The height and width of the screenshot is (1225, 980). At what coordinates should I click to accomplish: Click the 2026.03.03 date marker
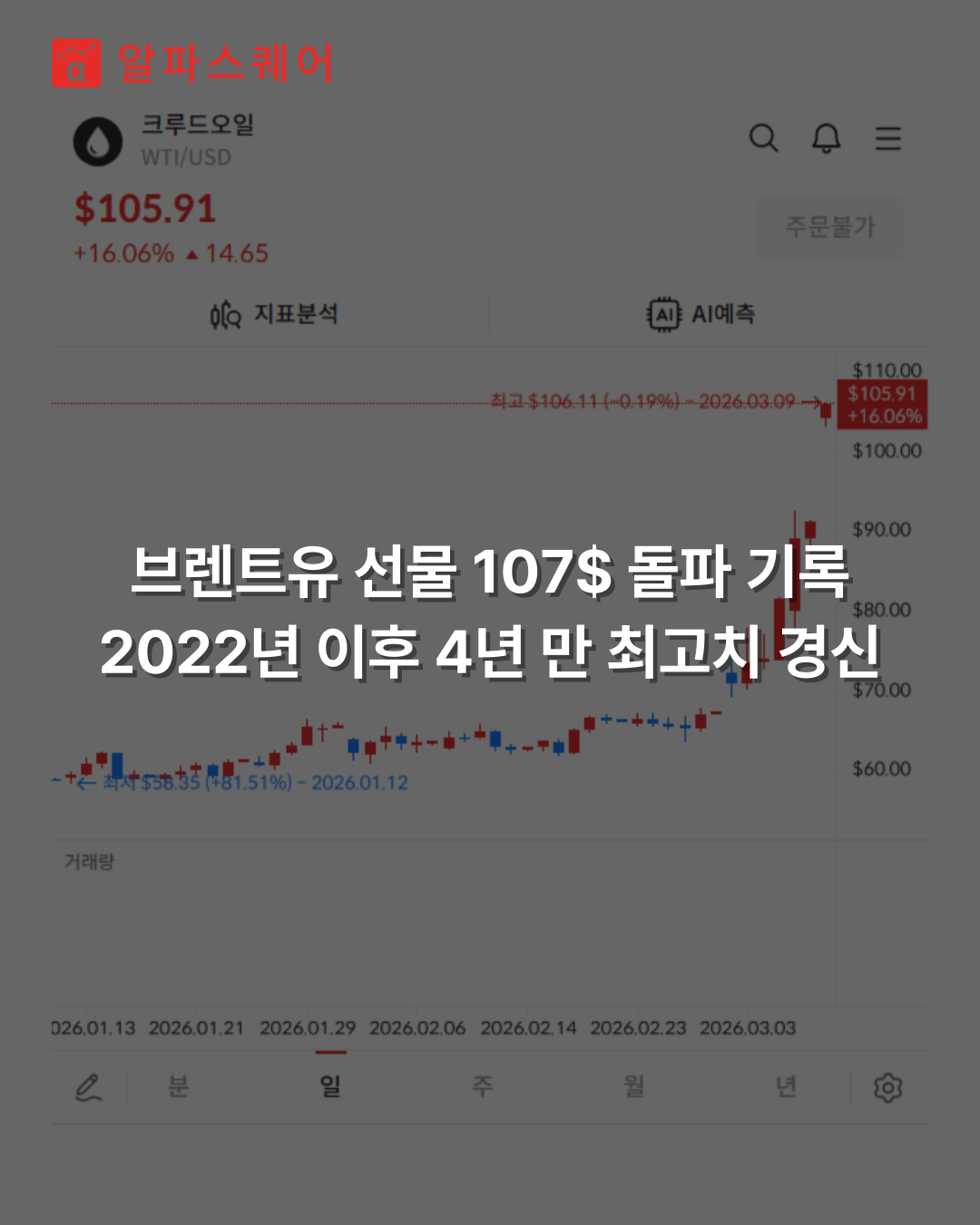[750, 1028]
